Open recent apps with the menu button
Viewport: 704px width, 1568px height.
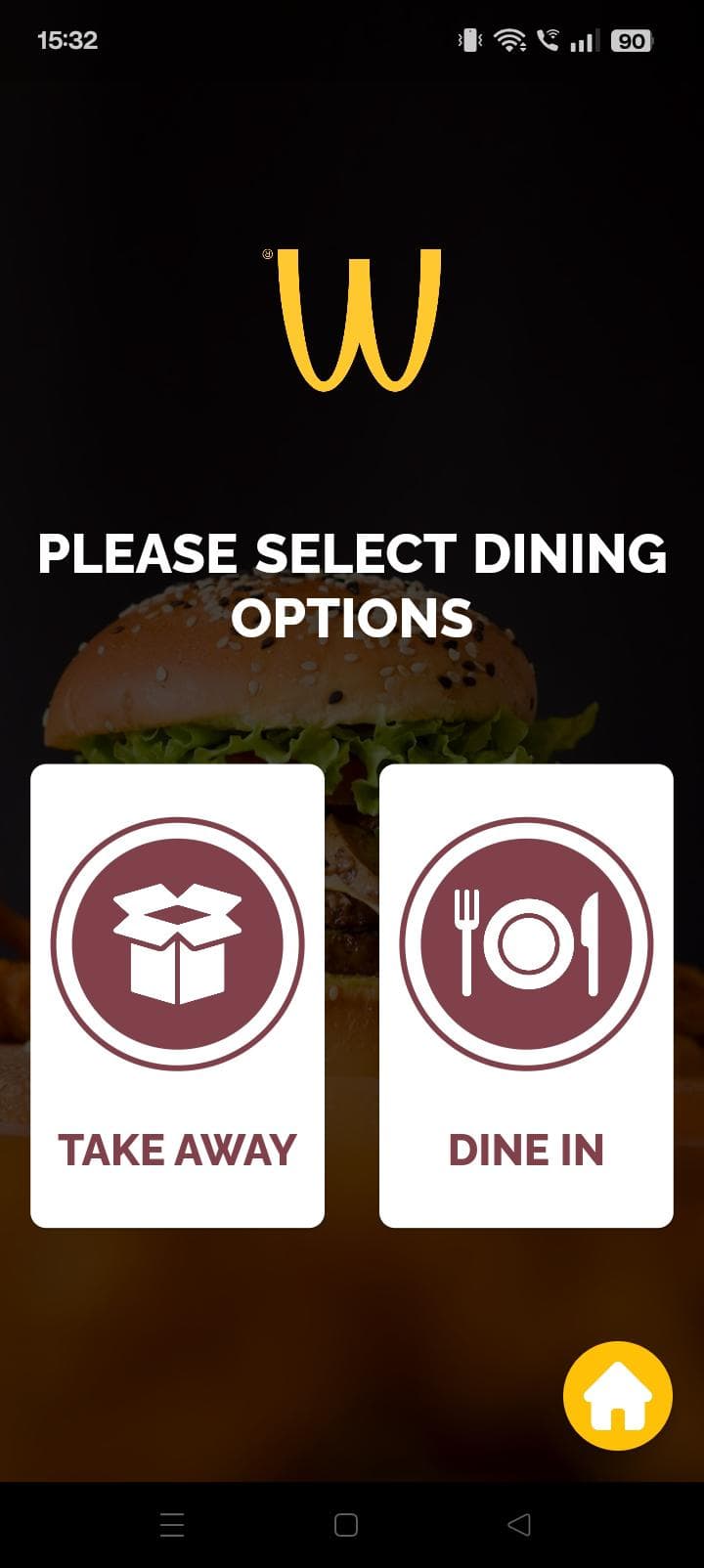tap(172, 1524)
